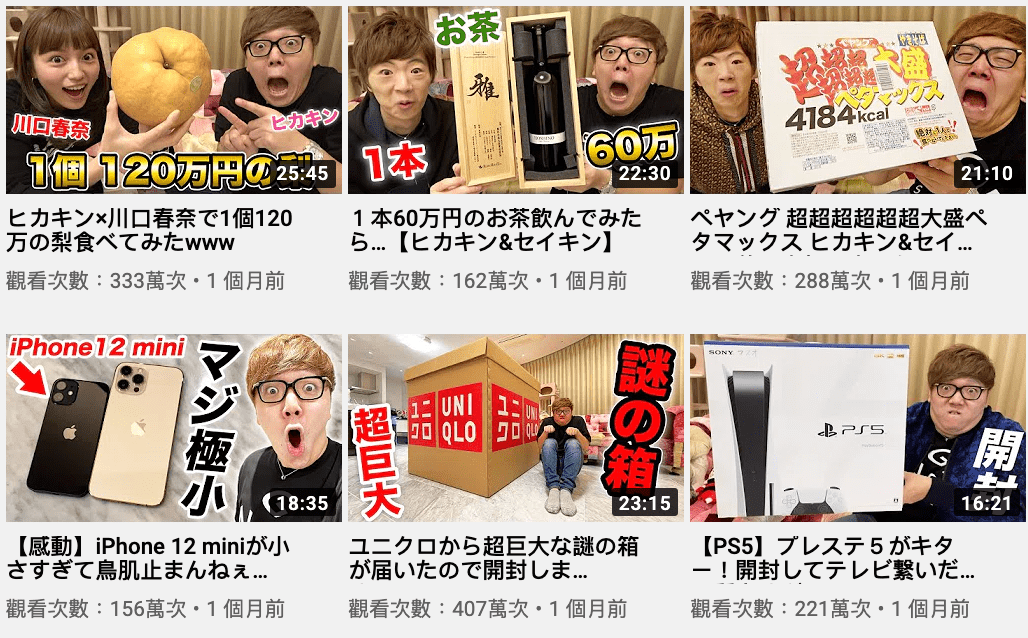This screenshot has width=1028, height=638.
Task: Play the 1本60万円のお茶 video
Action: click(515, 100)
